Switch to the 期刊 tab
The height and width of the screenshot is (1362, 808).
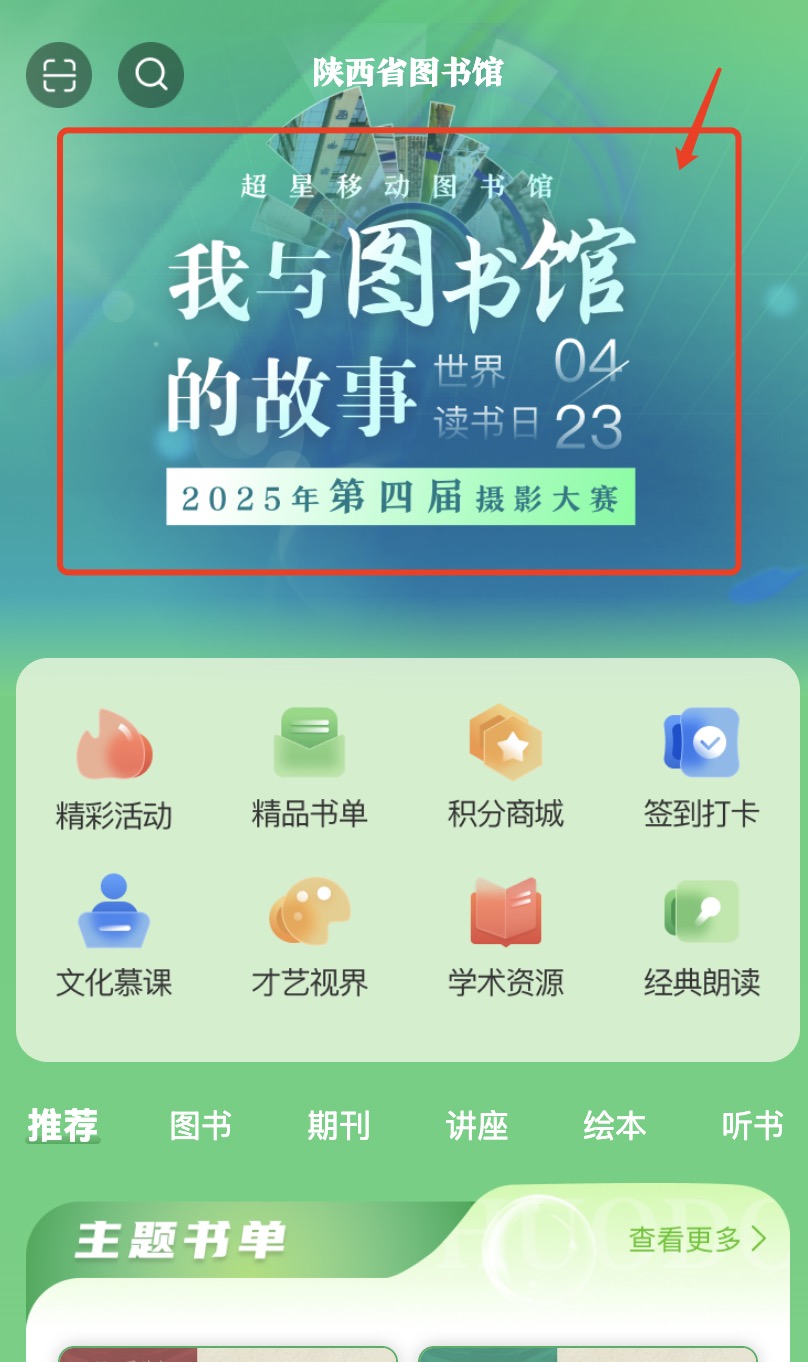click(338, 1126)
